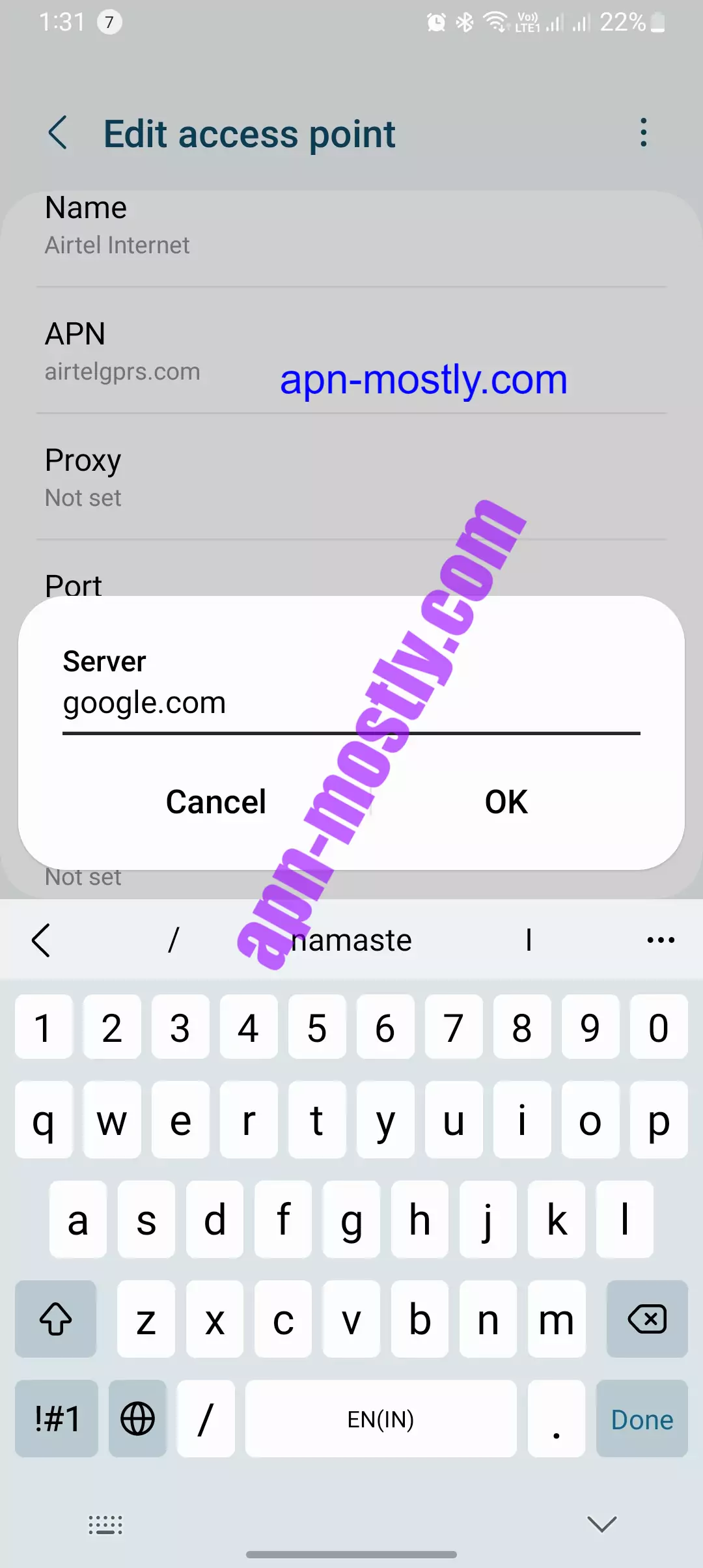
Task: Tap the shift key
Action: 56,1319
